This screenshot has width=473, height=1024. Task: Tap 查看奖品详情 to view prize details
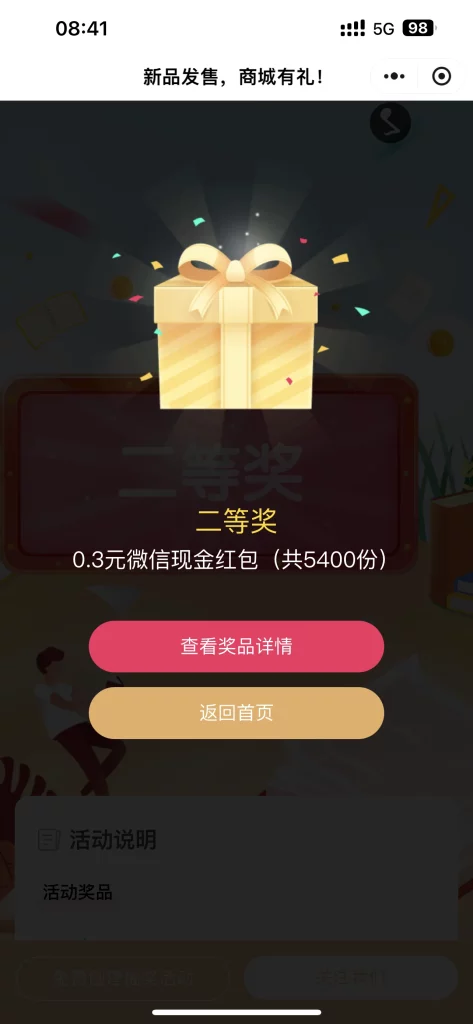coord(236,647)
